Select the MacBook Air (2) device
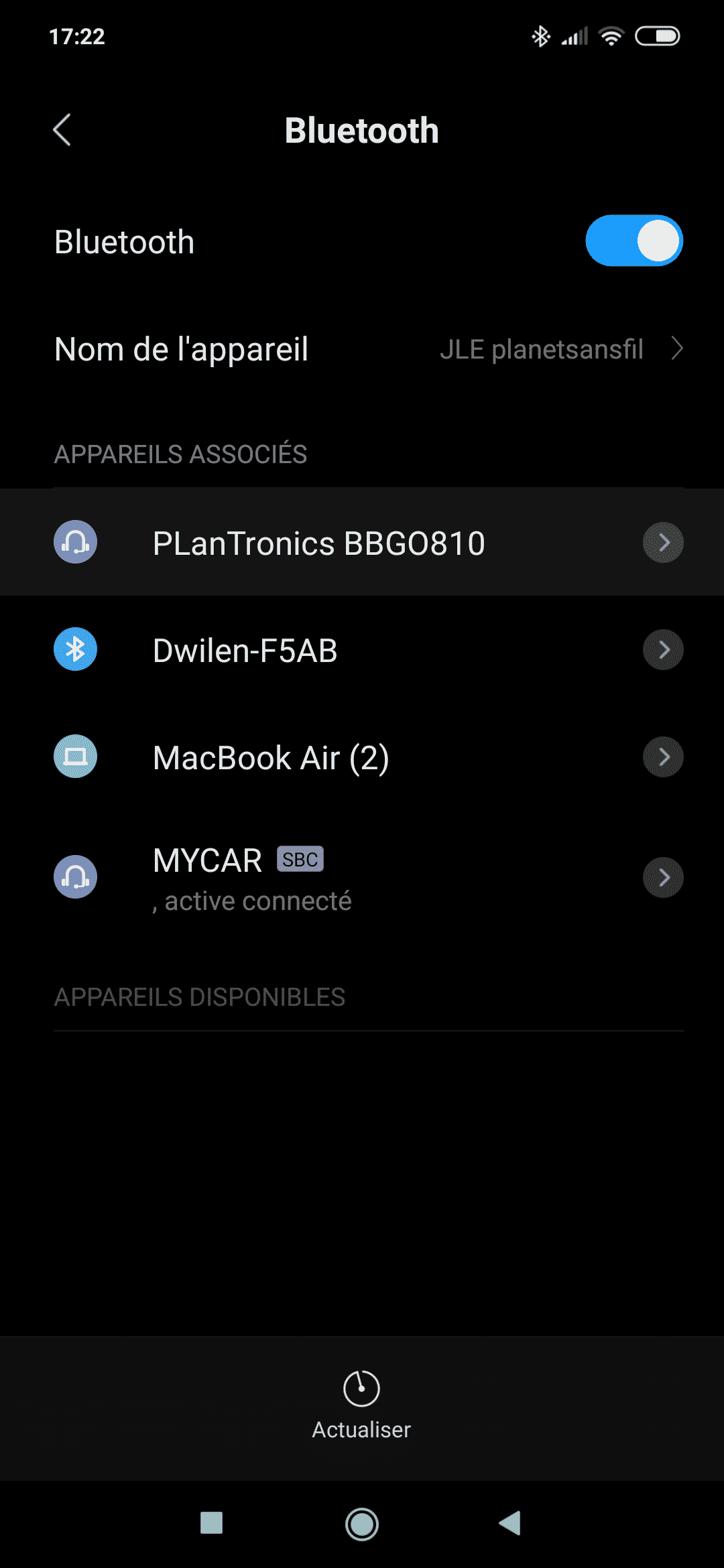The height and width of the screenshot is (1568, 724). click(271, 758)
